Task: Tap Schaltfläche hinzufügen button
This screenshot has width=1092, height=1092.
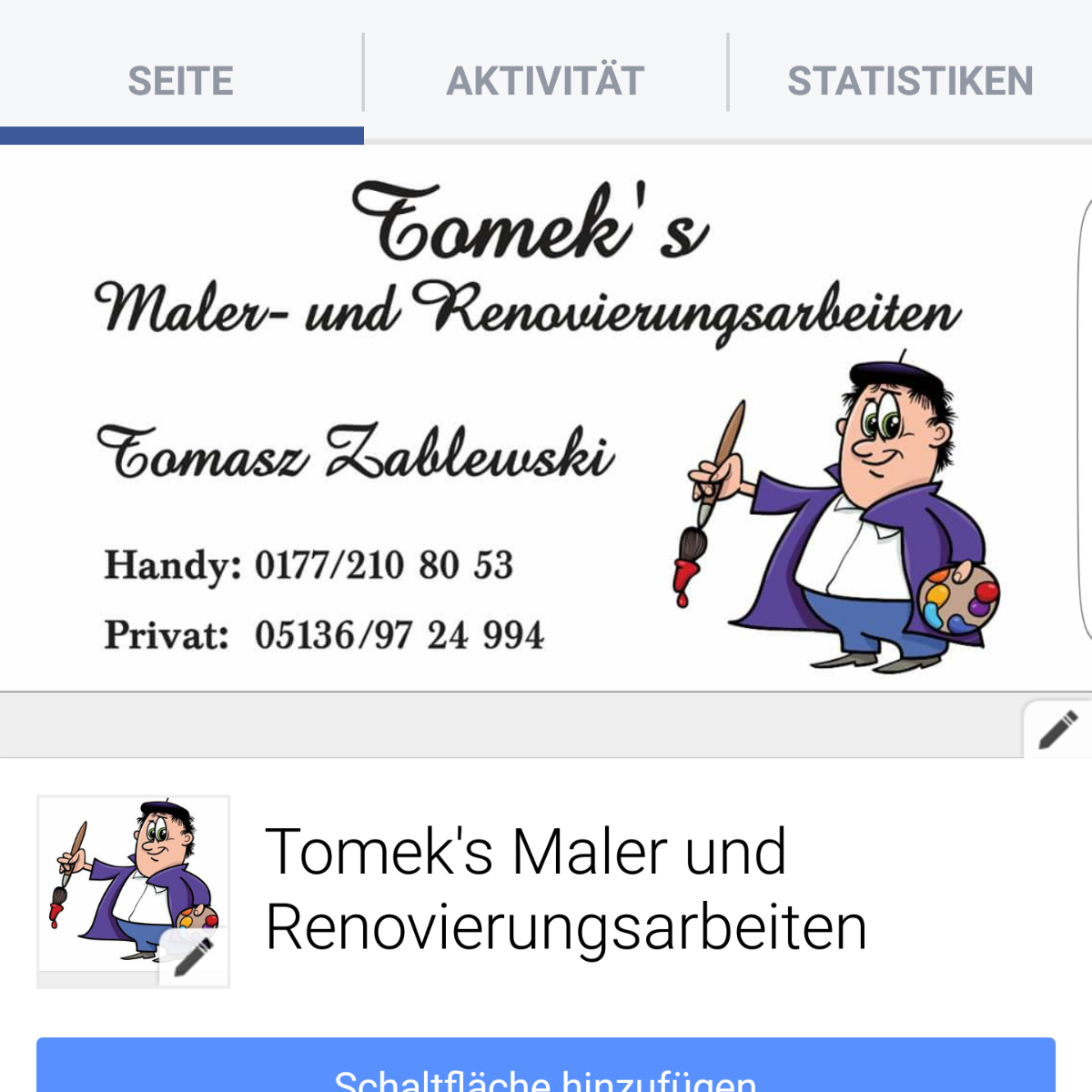Action: click(x=546, y=1074)
